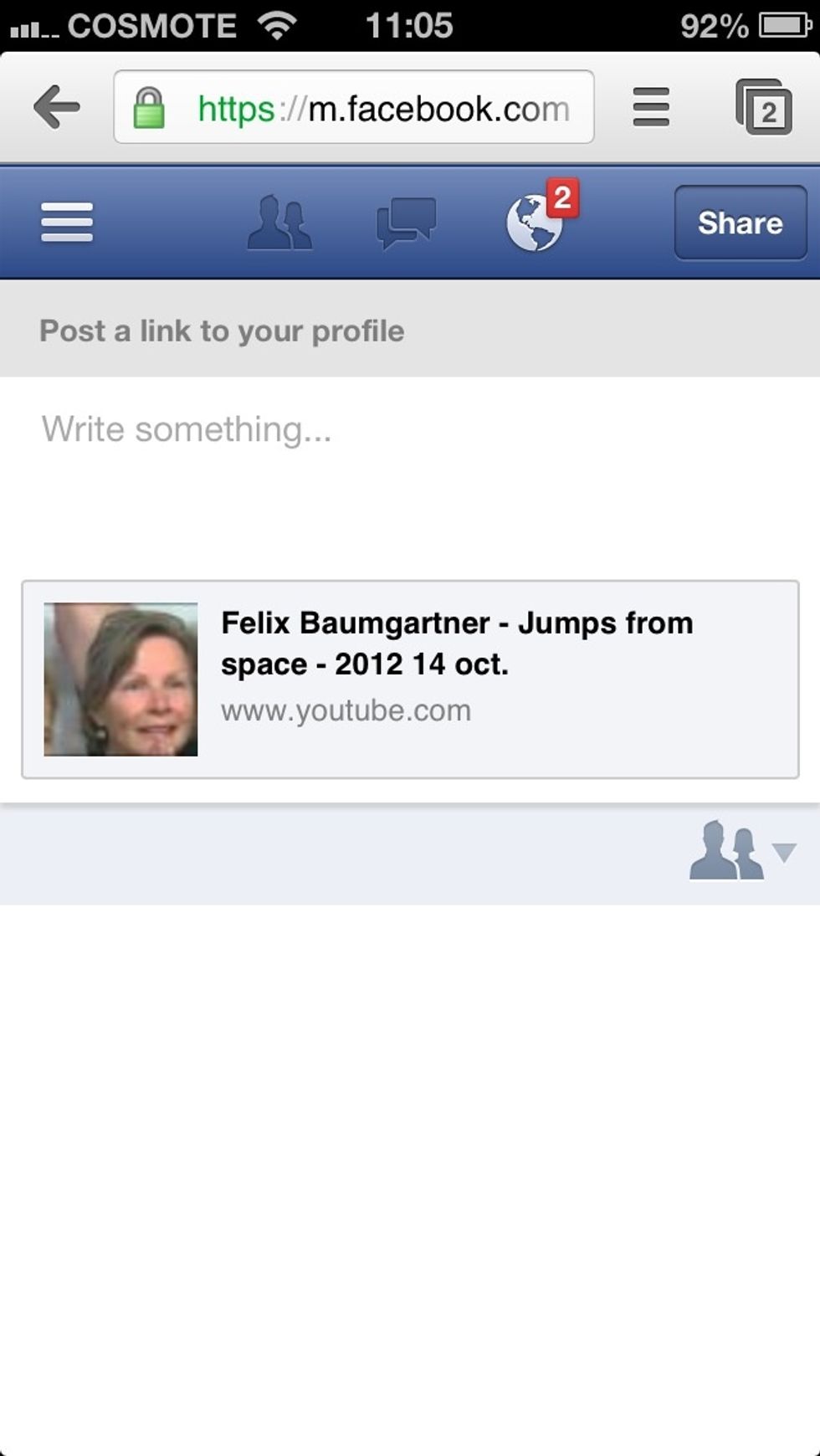Open the Felix Baumgartner video link preview

point(410,679)
